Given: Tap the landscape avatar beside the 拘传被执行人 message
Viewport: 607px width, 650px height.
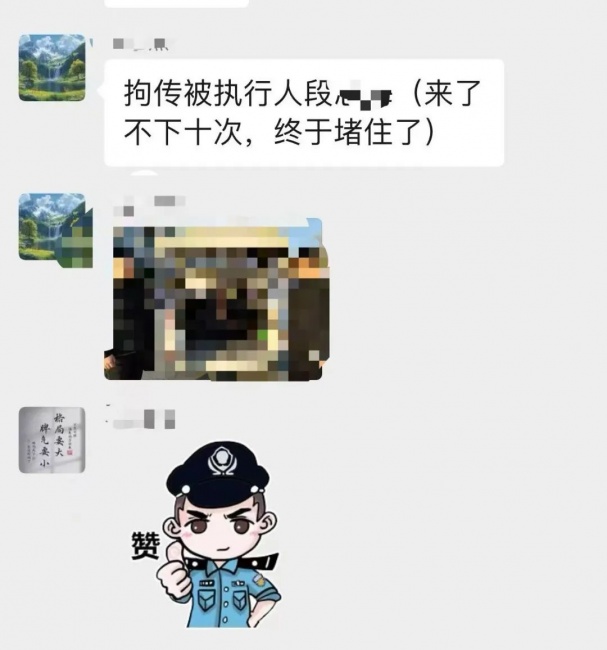Looking at the screenshot, I should click(x=52, y=68).
